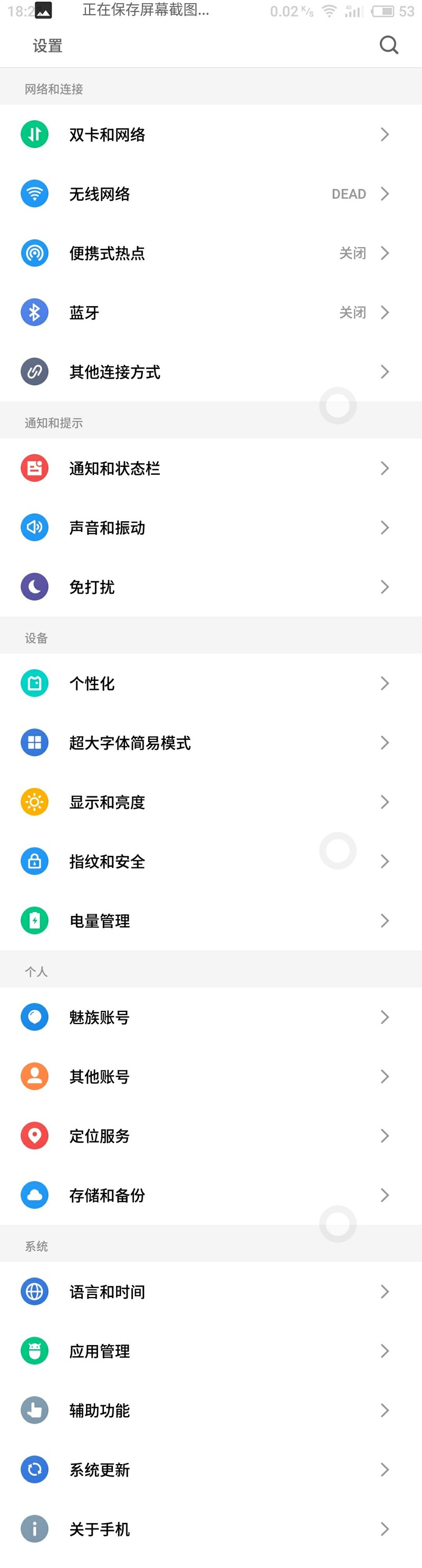Viewport: 422px width, 1568px height.
Task: Open the search icon in settings
Action: coord(389,45)
